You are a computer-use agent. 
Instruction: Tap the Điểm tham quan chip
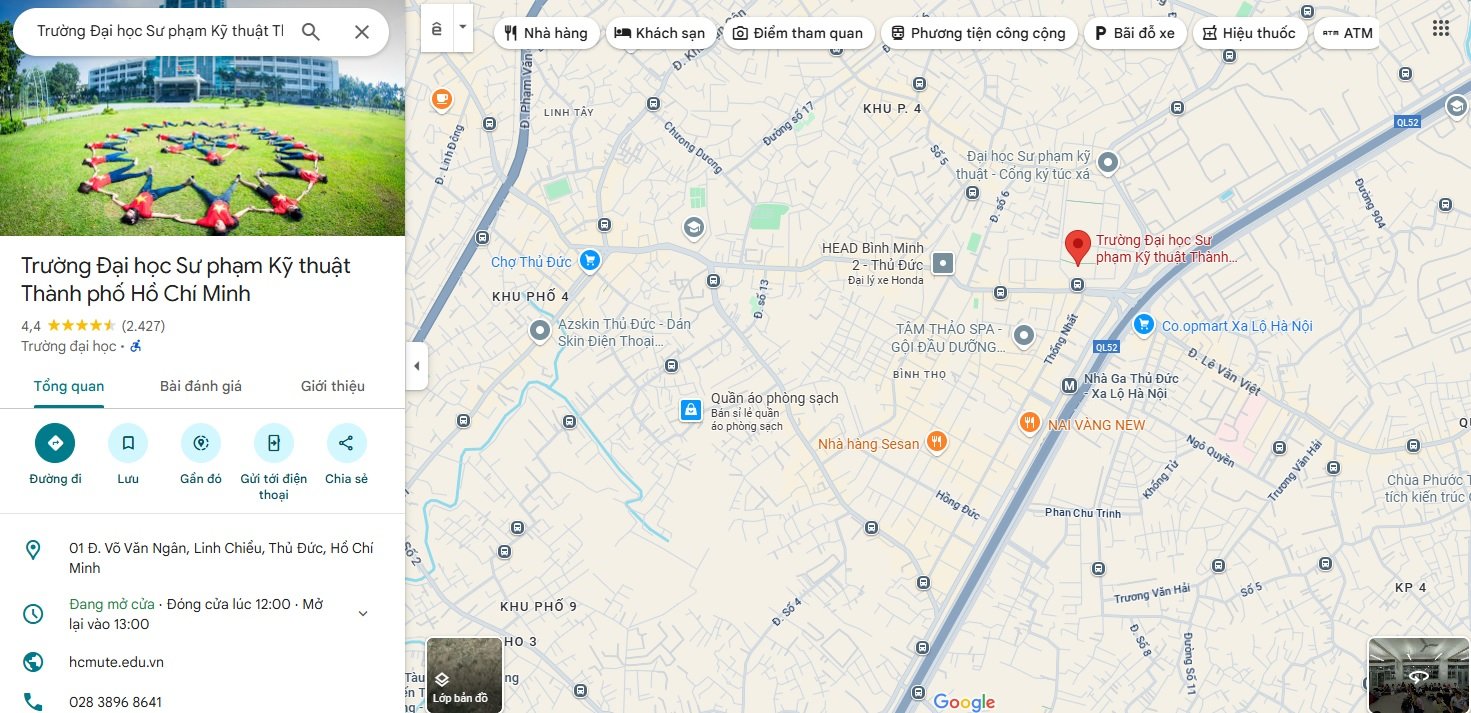coord(797,33)
